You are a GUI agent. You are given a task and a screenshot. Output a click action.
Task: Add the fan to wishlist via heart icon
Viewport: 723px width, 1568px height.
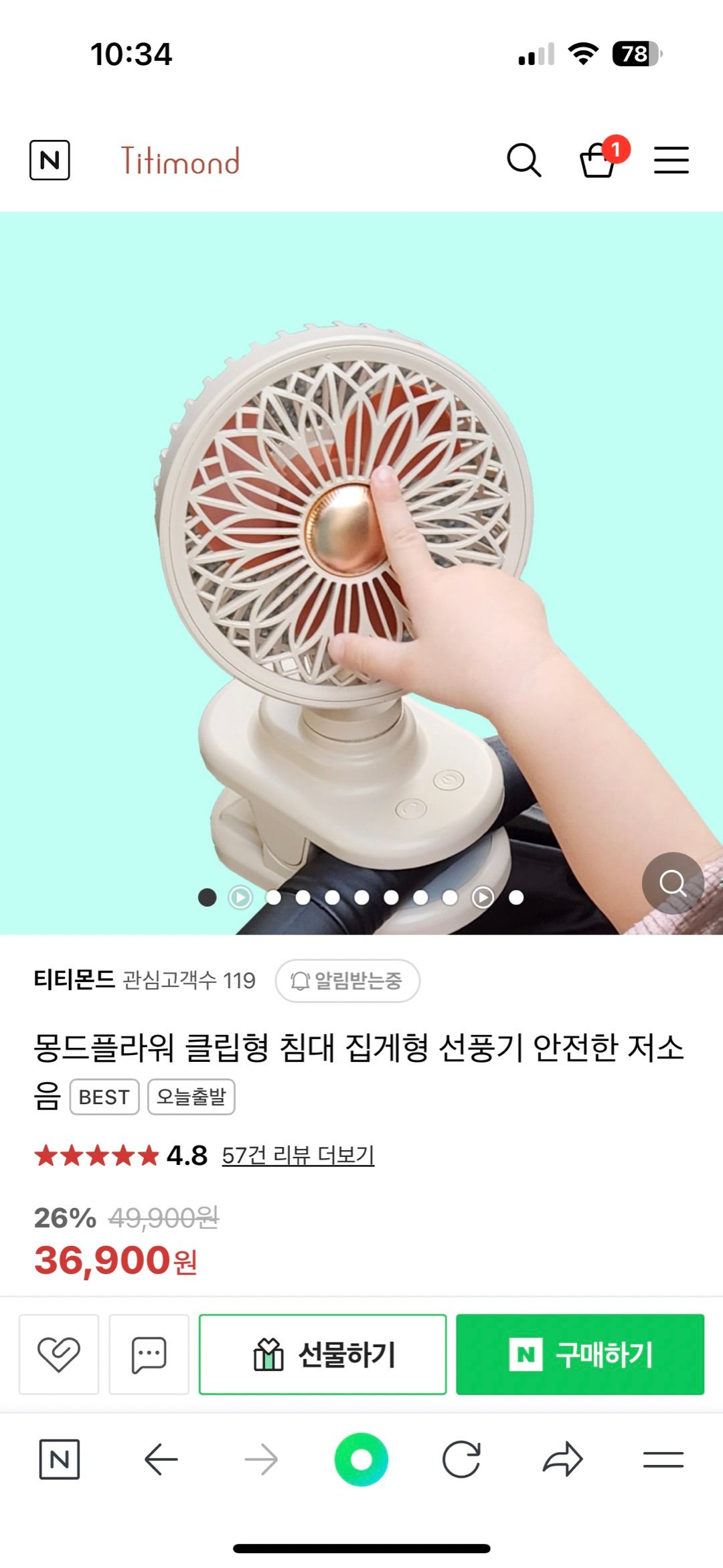(59, 1354)
